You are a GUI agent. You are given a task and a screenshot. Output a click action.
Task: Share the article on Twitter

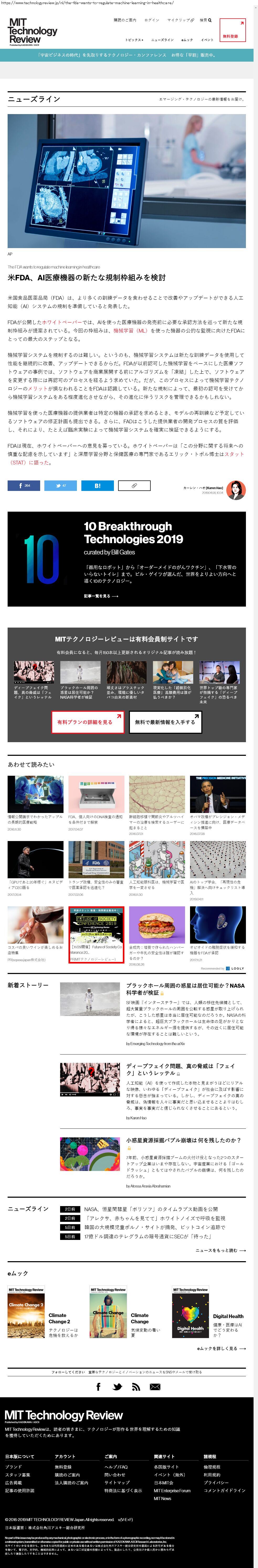click(x=61, y=485)
